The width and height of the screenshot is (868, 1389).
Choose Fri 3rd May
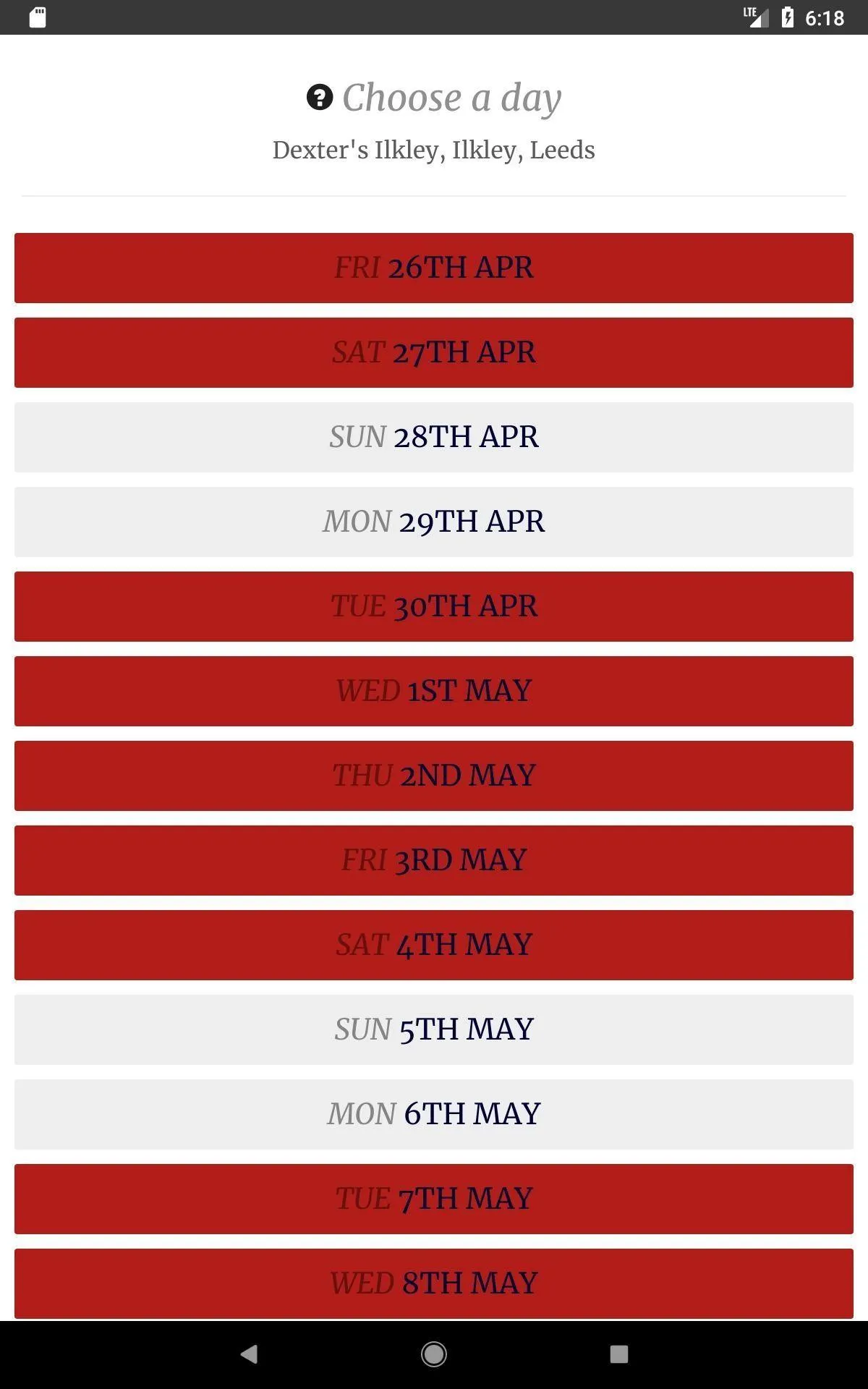pos(434,860)
